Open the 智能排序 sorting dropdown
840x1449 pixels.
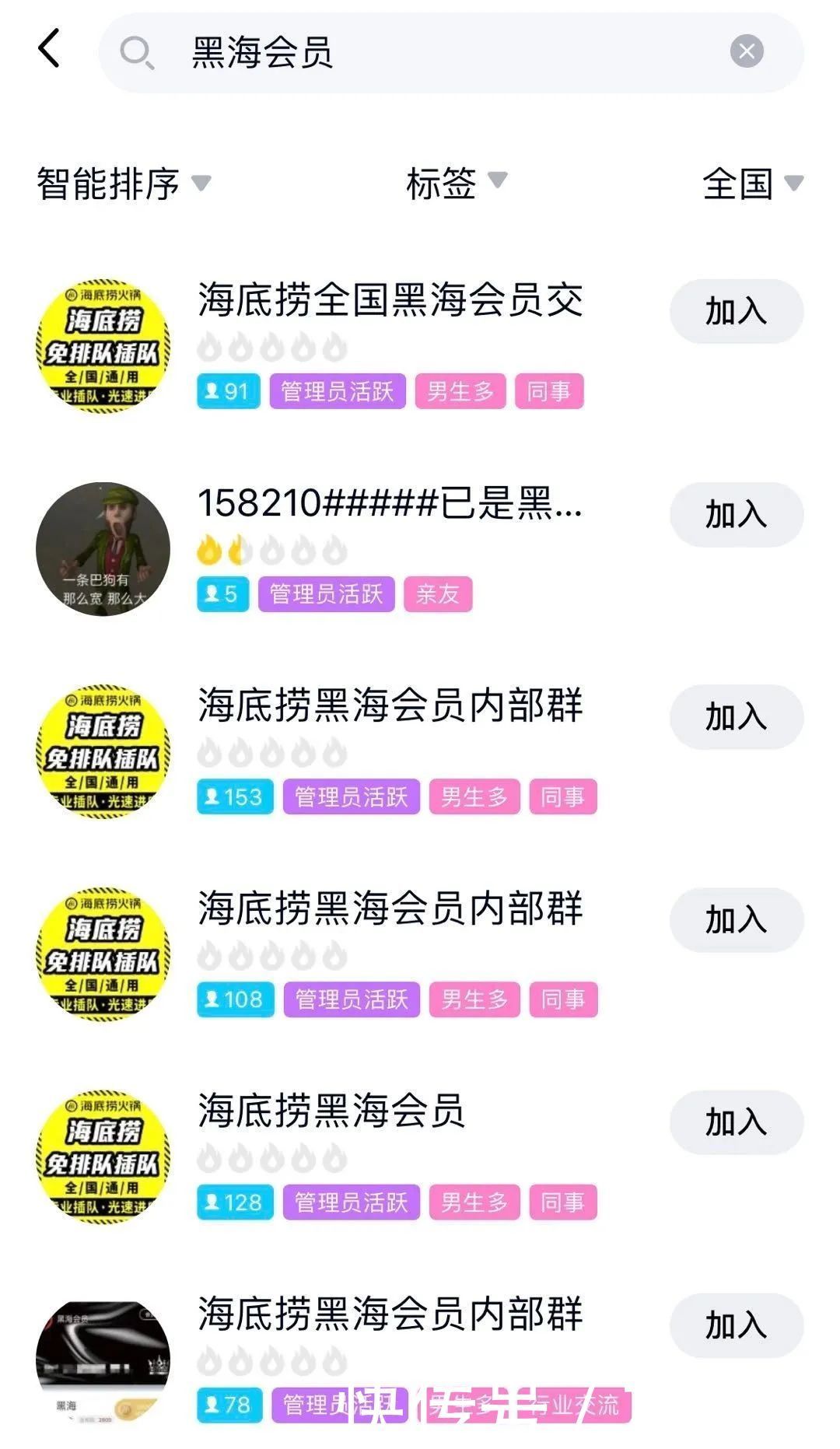point(121,184)
